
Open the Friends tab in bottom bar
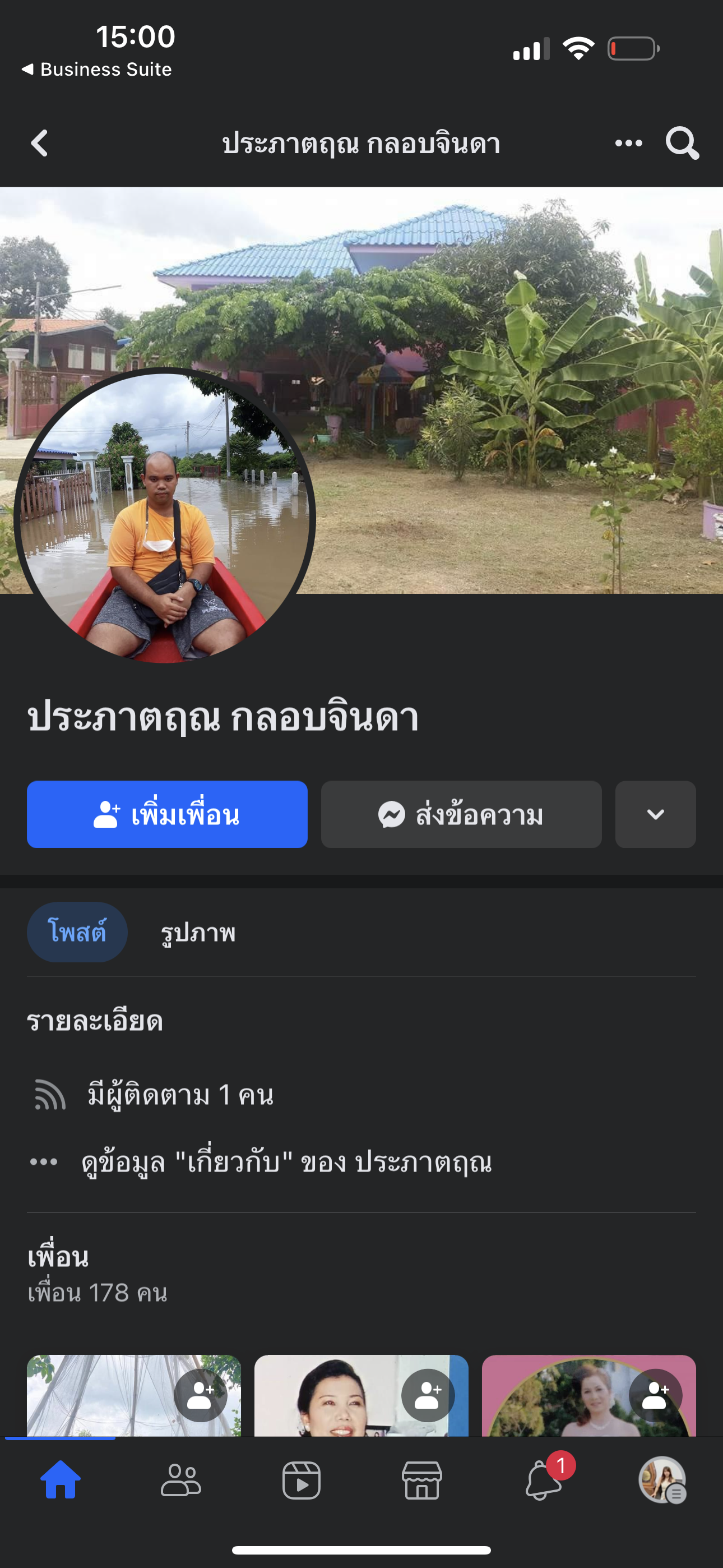[180, 1479]
